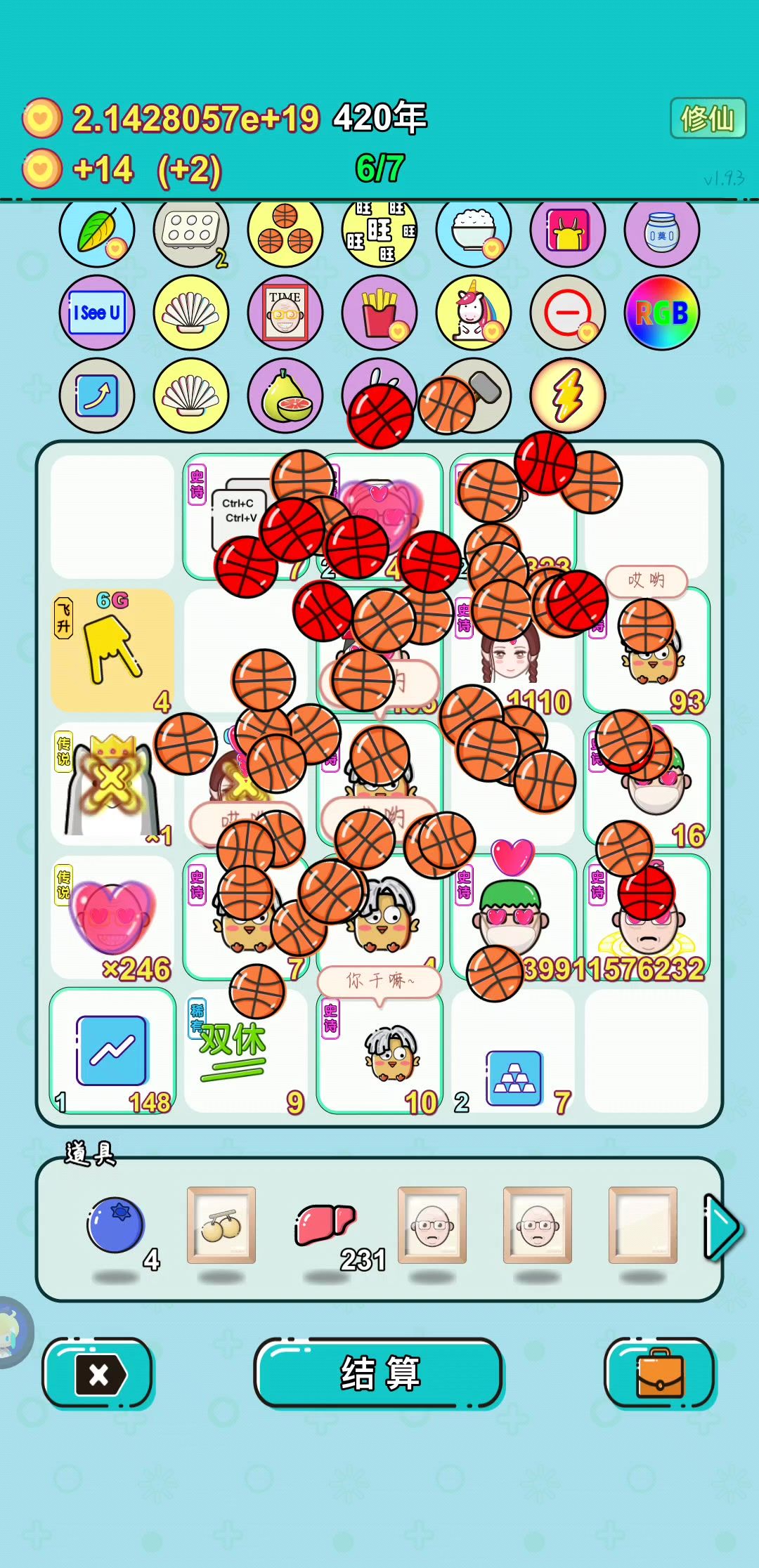Open the RGB round icon

pos(661,313)
